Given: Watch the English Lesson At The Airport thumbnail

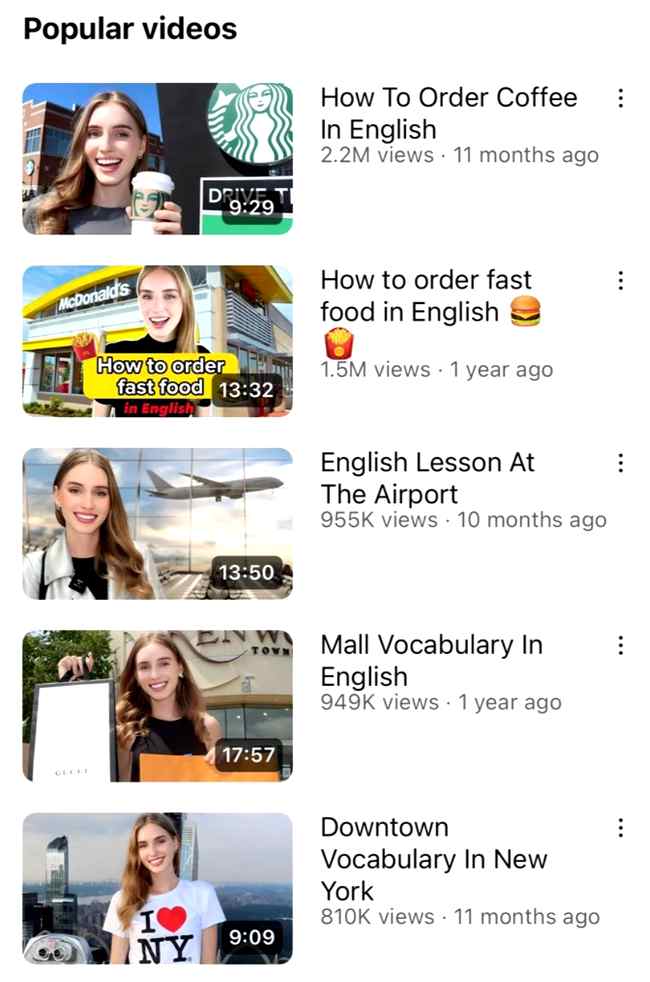Looking at the screenshot, I should pos(157,523).
